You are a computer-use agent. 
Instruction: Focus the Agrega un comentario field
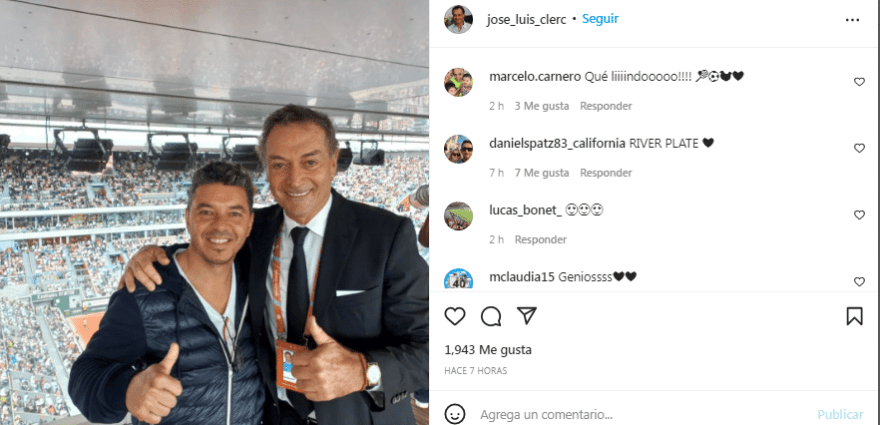[640, 415]
